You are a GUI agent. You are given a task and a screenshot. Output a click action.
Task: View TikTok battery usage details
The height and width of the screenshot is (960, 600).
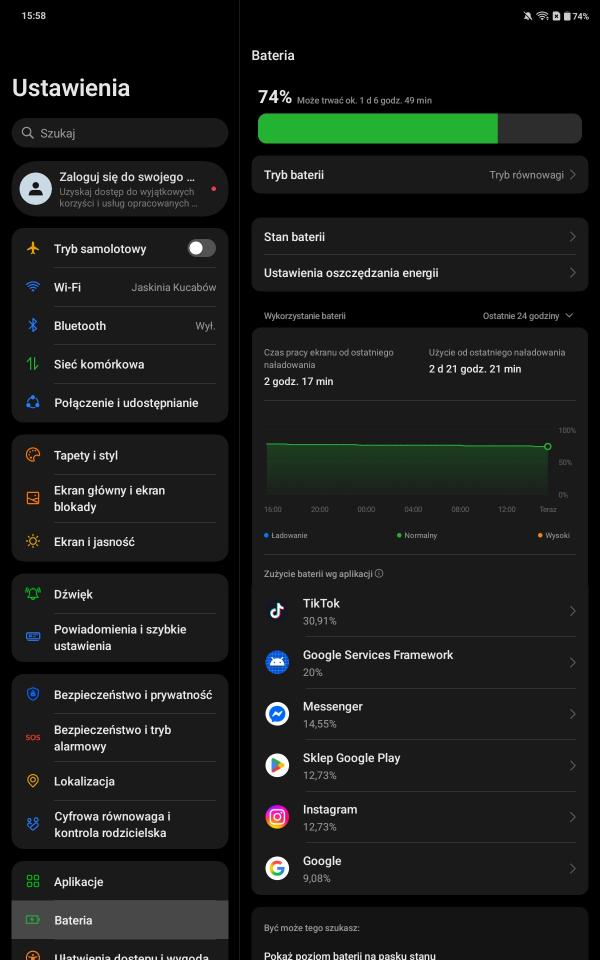pyautogui.click(x=420, y=611)
